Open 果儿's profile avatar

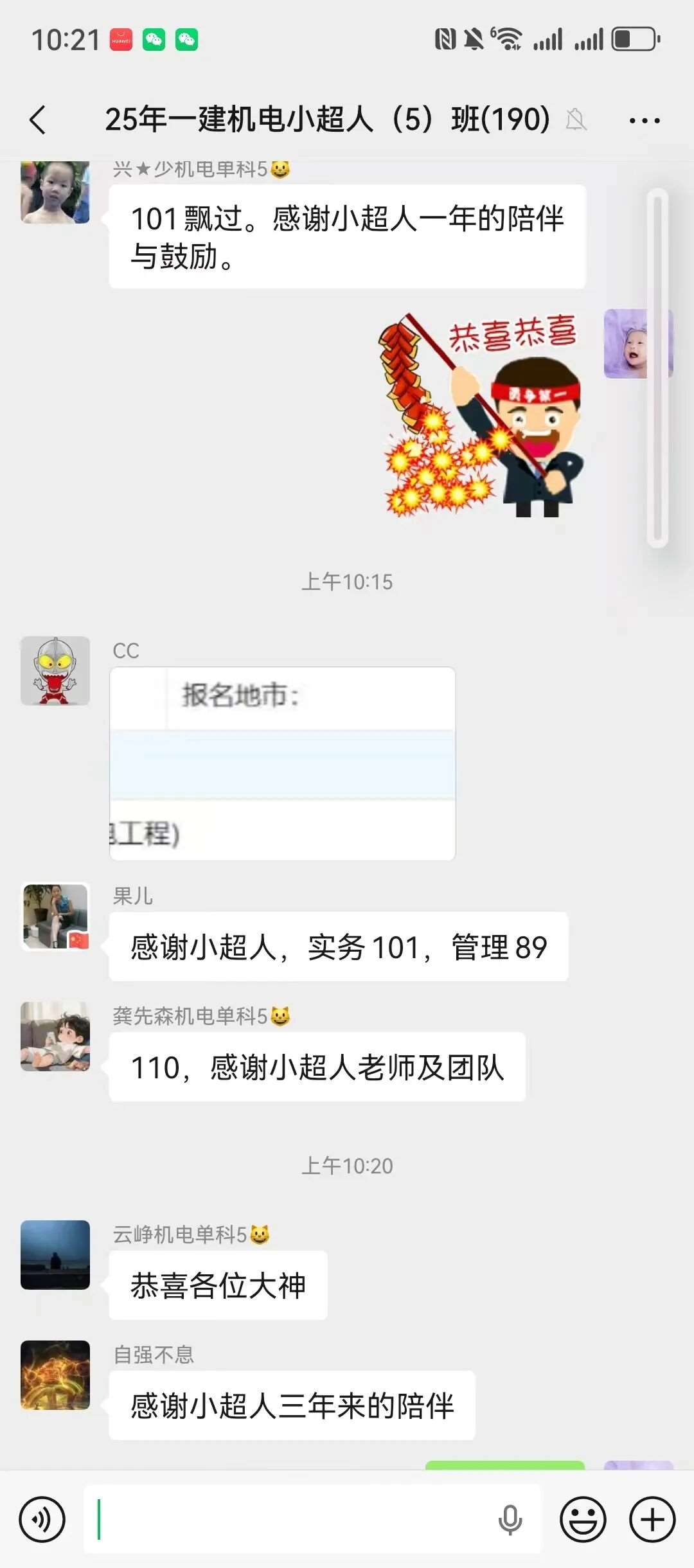pos(55,917)
